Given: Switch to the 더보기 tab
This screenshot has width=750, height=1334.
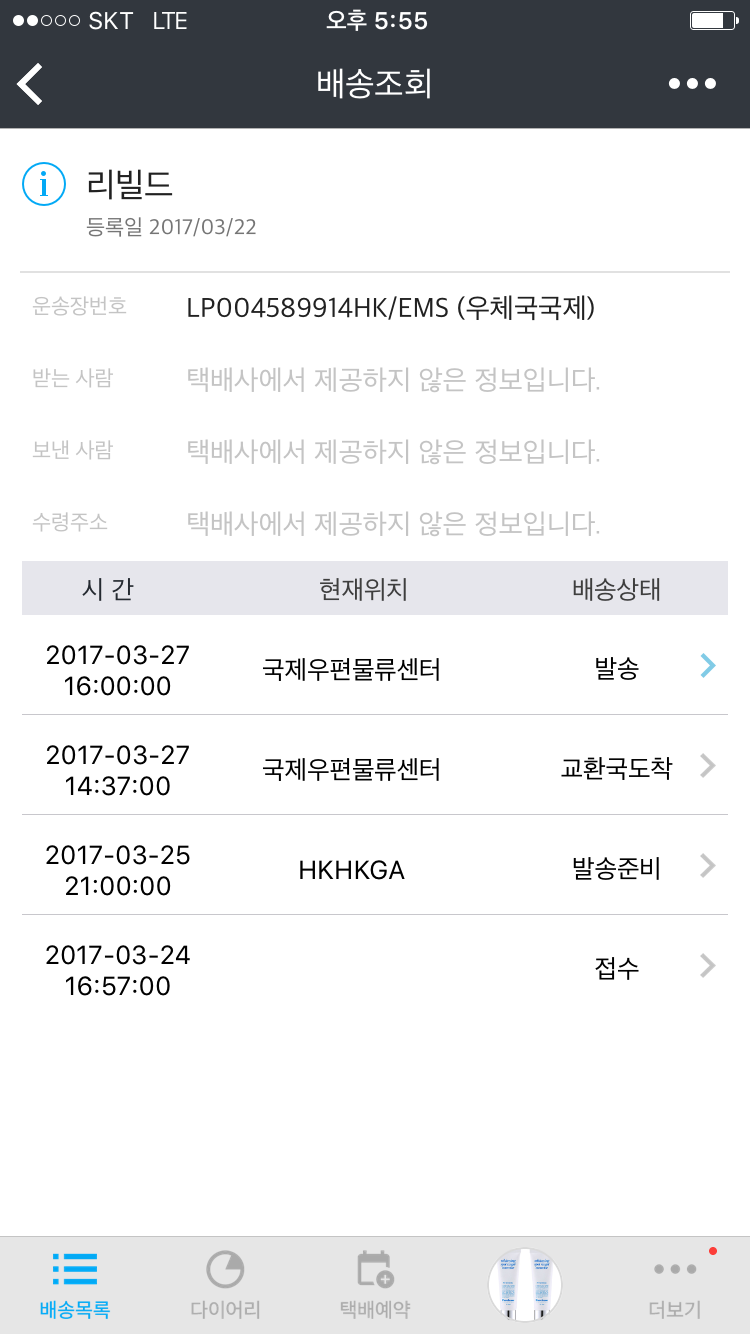Looking at the screenshot, I should (675, 1285).
